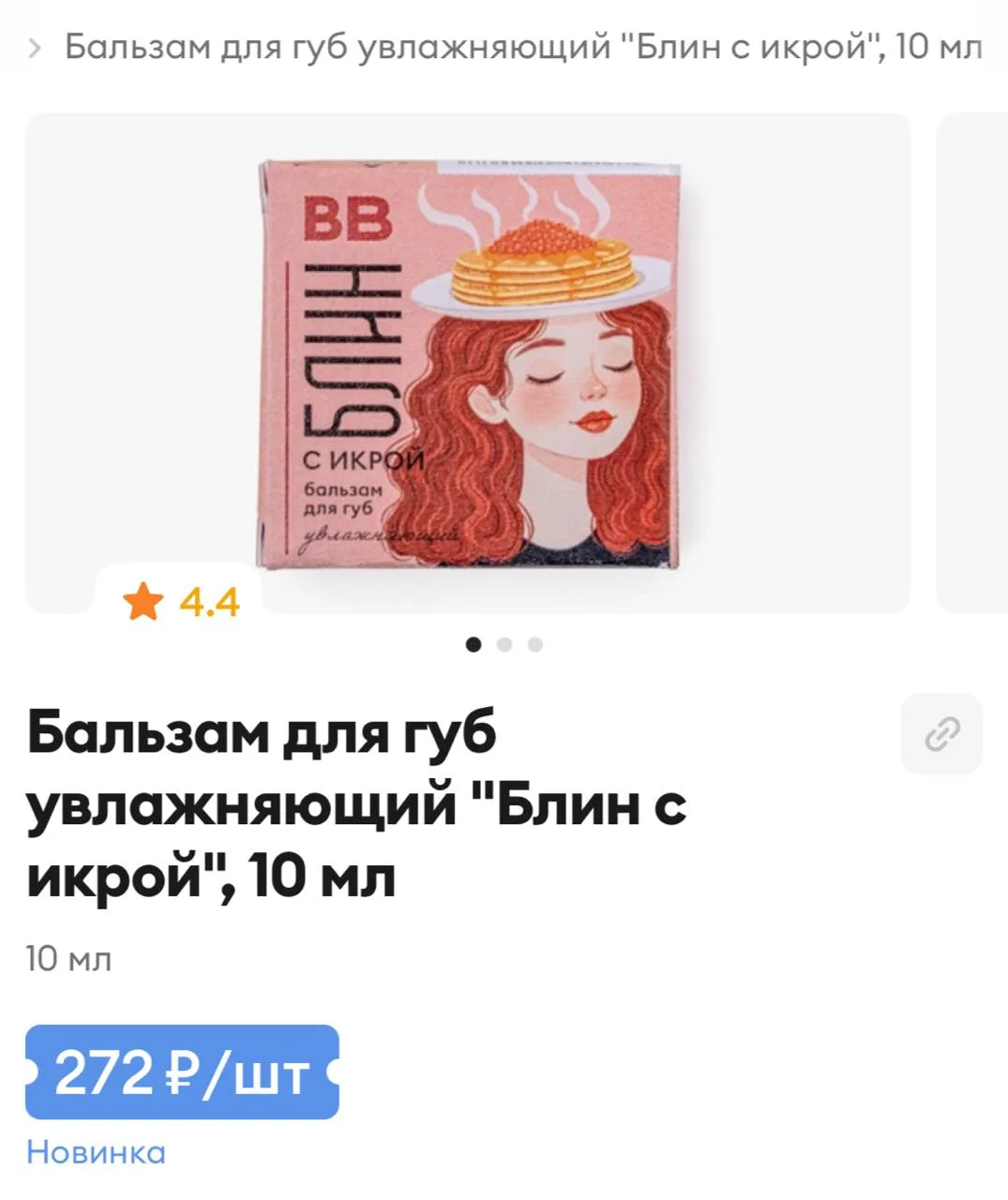Jump to the second image page dot
This screenshot has width=1008, height=1200.
click(504, 644)
